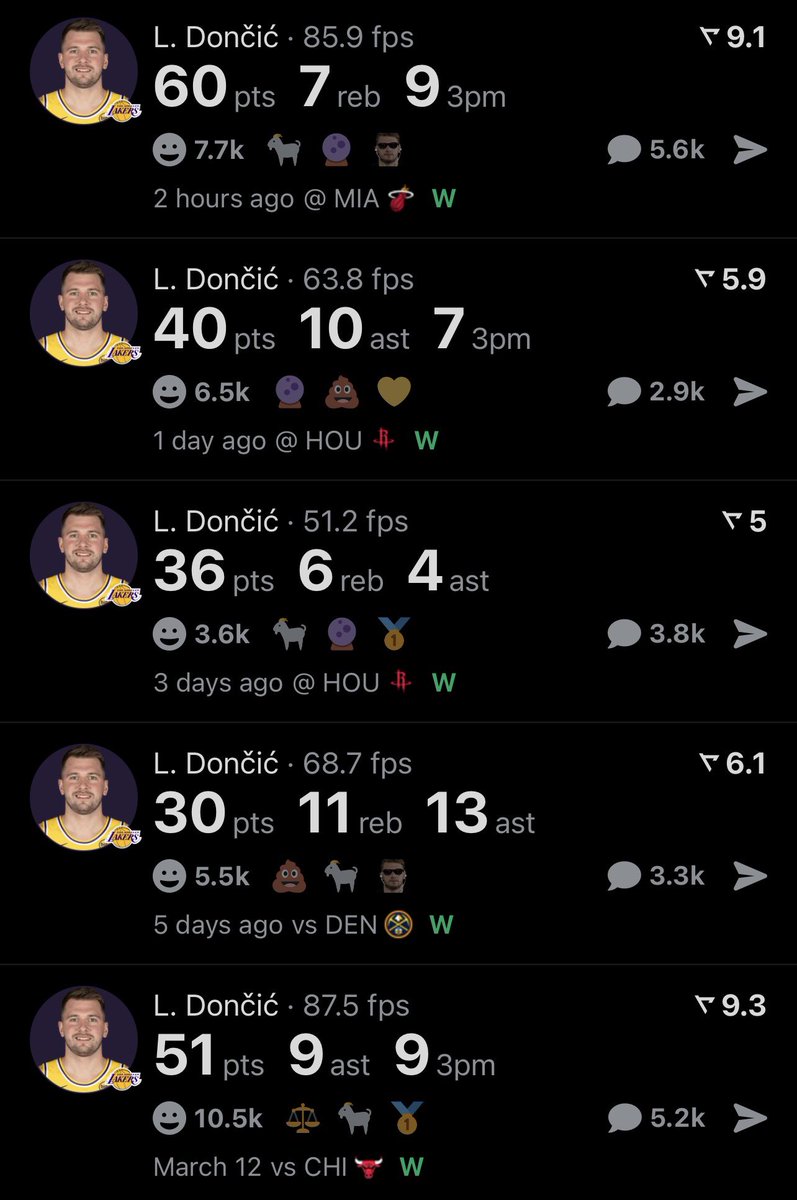797x1200 pixels.
Task: Share the 30 pts triple-double card
Action: point(750,877)
